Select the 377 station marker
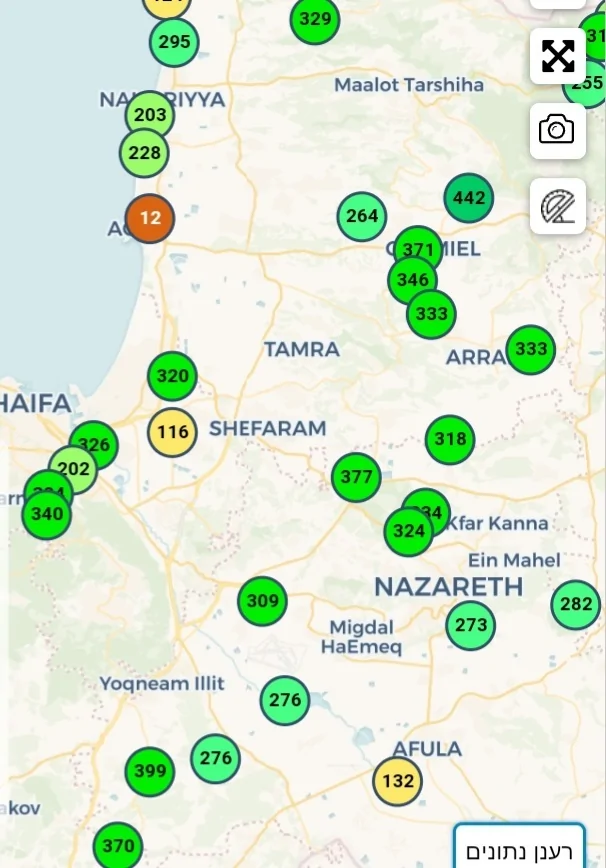The height and width of the screenshot is (868, 606). (356, 477)
